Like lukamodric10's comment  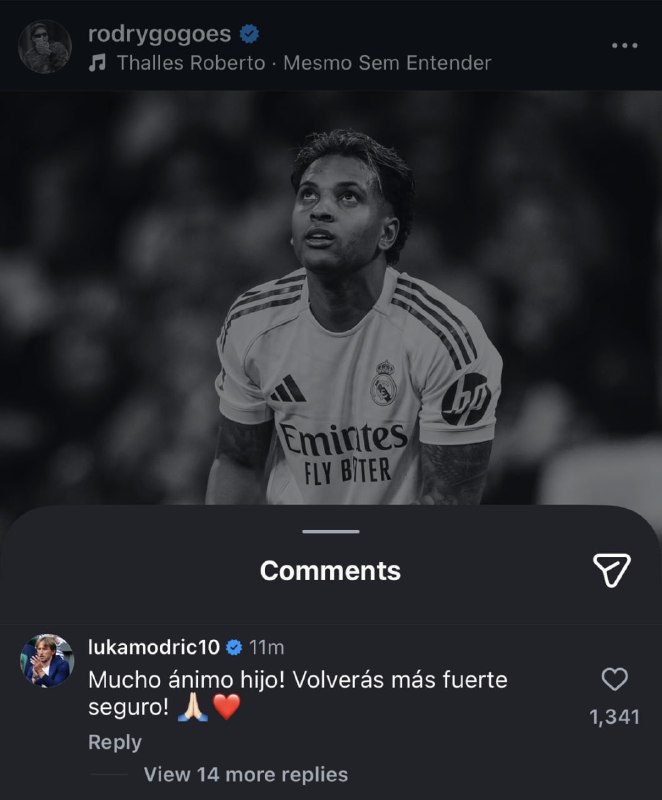(614, 680)
